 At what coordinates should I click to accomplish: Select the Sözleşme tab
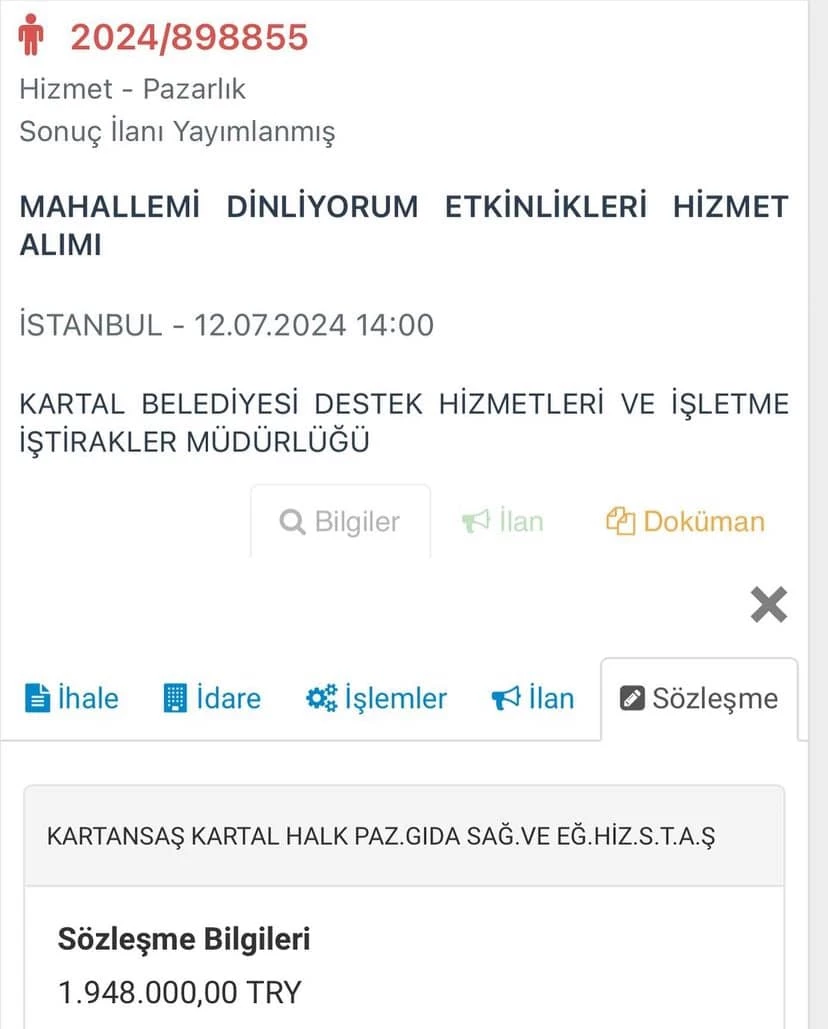(699, 698)
